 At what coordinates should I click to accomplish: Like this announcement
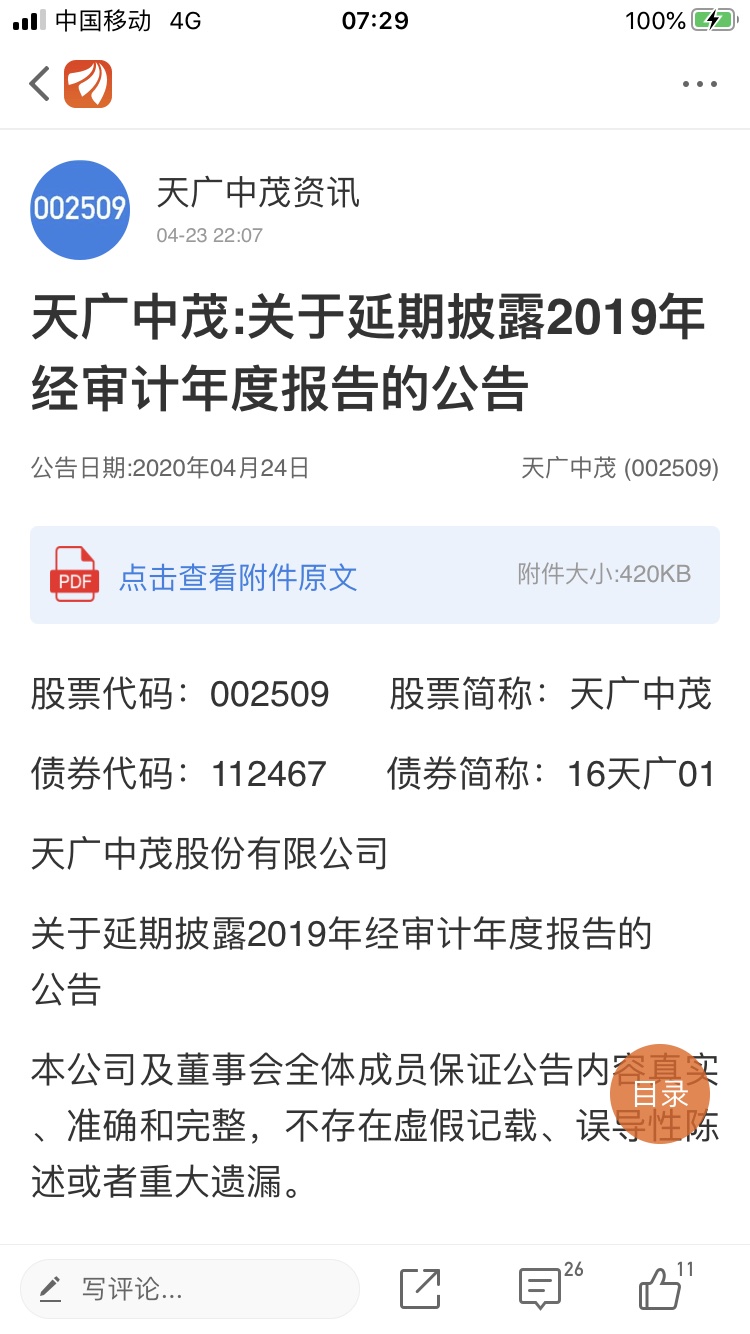[x=664, y=1287]
